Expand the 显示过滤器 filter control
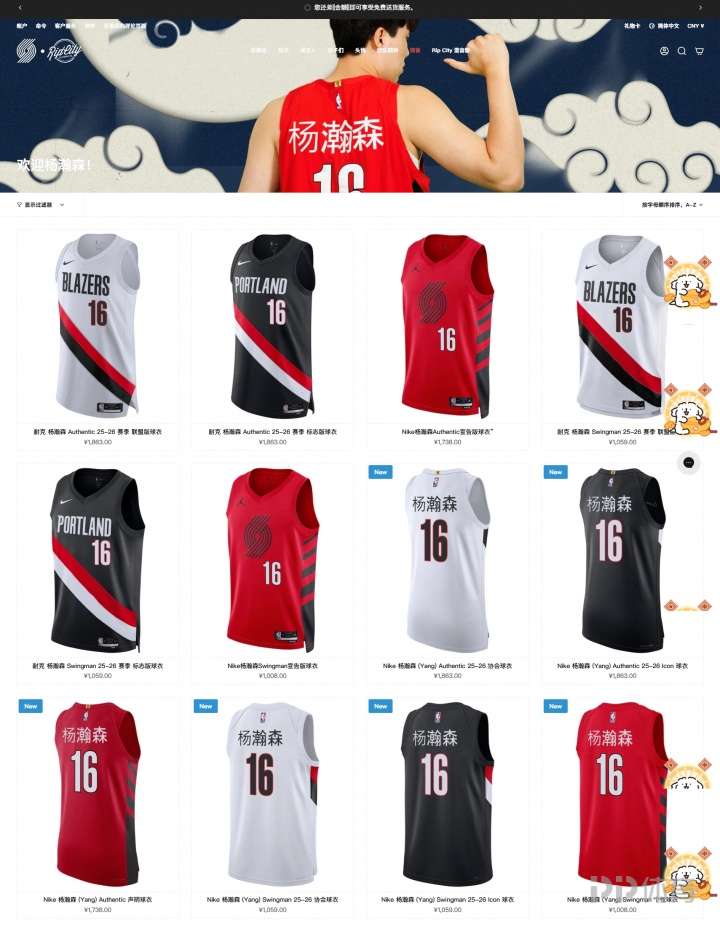Viewport: 720px width, 928px height. [x=41, y=205]
